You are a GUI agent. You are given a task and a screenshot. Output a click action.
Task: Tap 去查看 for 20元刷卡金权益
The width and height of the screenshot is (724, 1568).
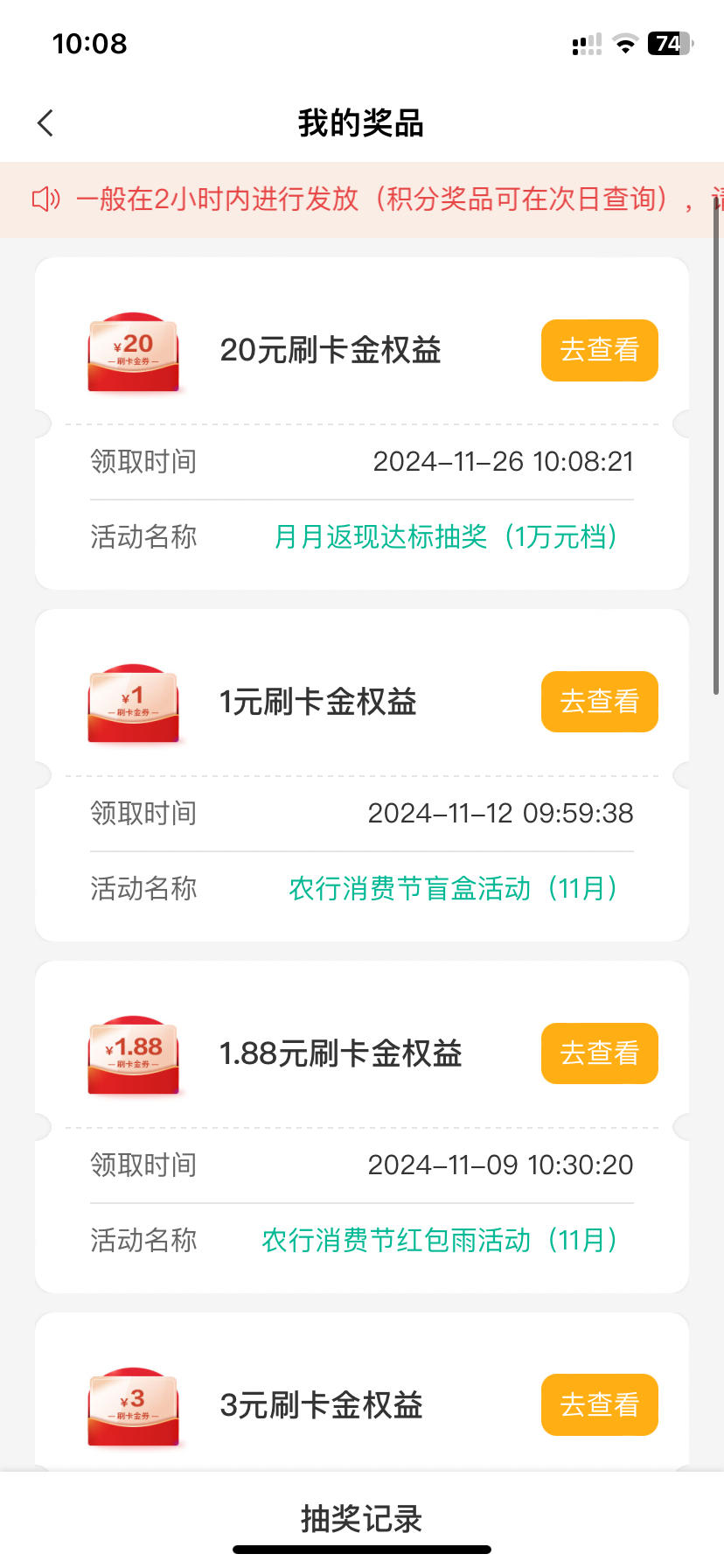coord(600,350)
